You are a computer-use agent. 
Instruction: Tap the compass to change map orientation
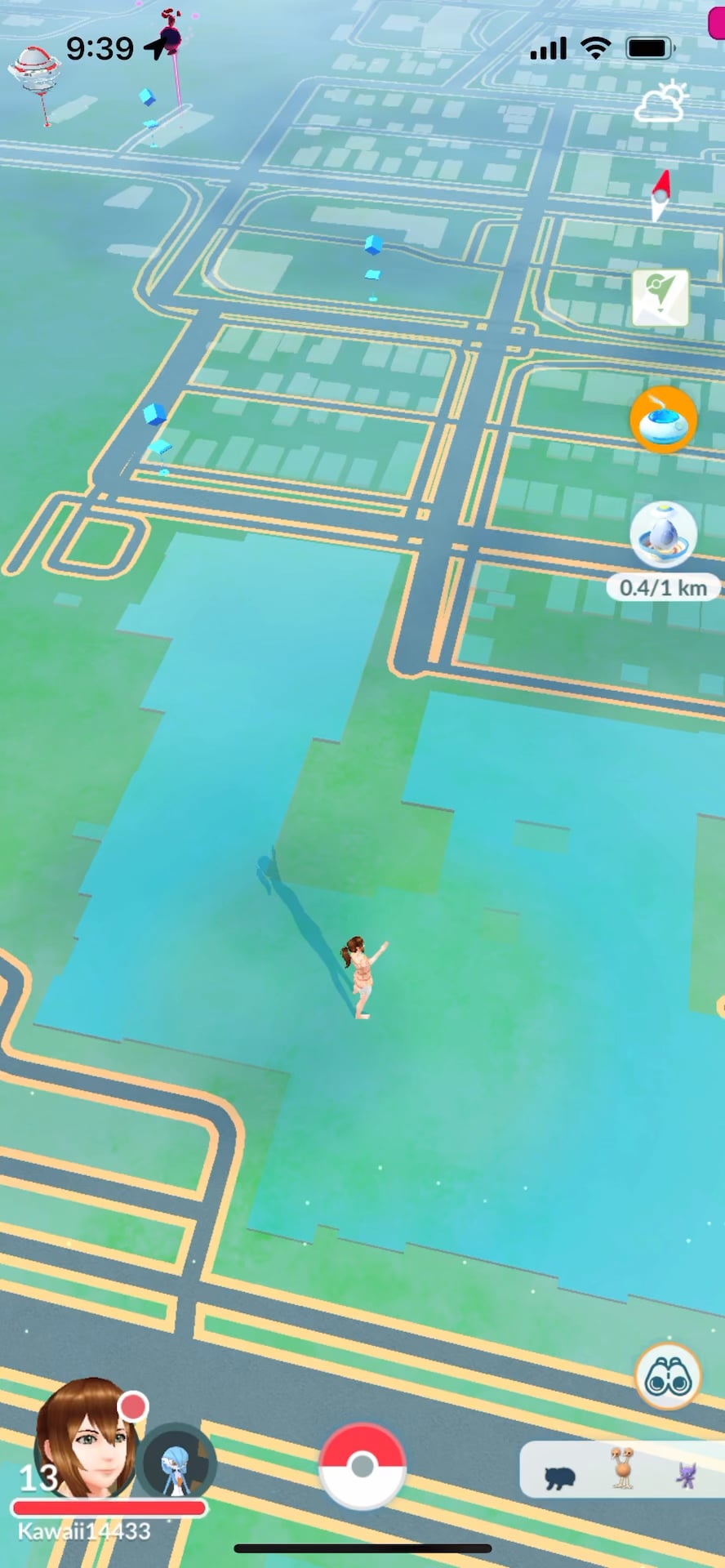[x=661, y=196]
